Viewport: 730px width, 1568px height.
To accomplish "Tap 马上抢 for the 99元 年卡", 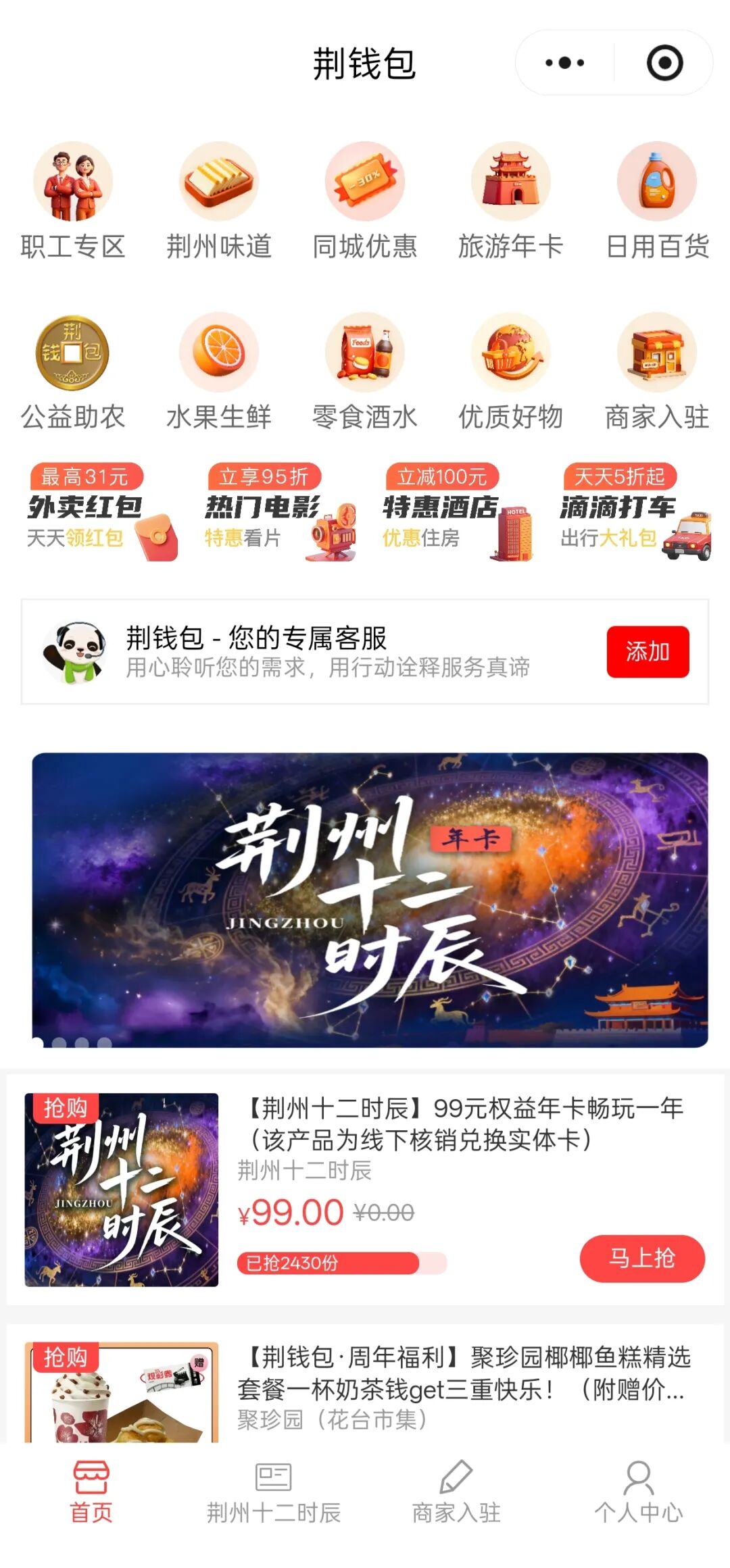I will [641, 1258].
